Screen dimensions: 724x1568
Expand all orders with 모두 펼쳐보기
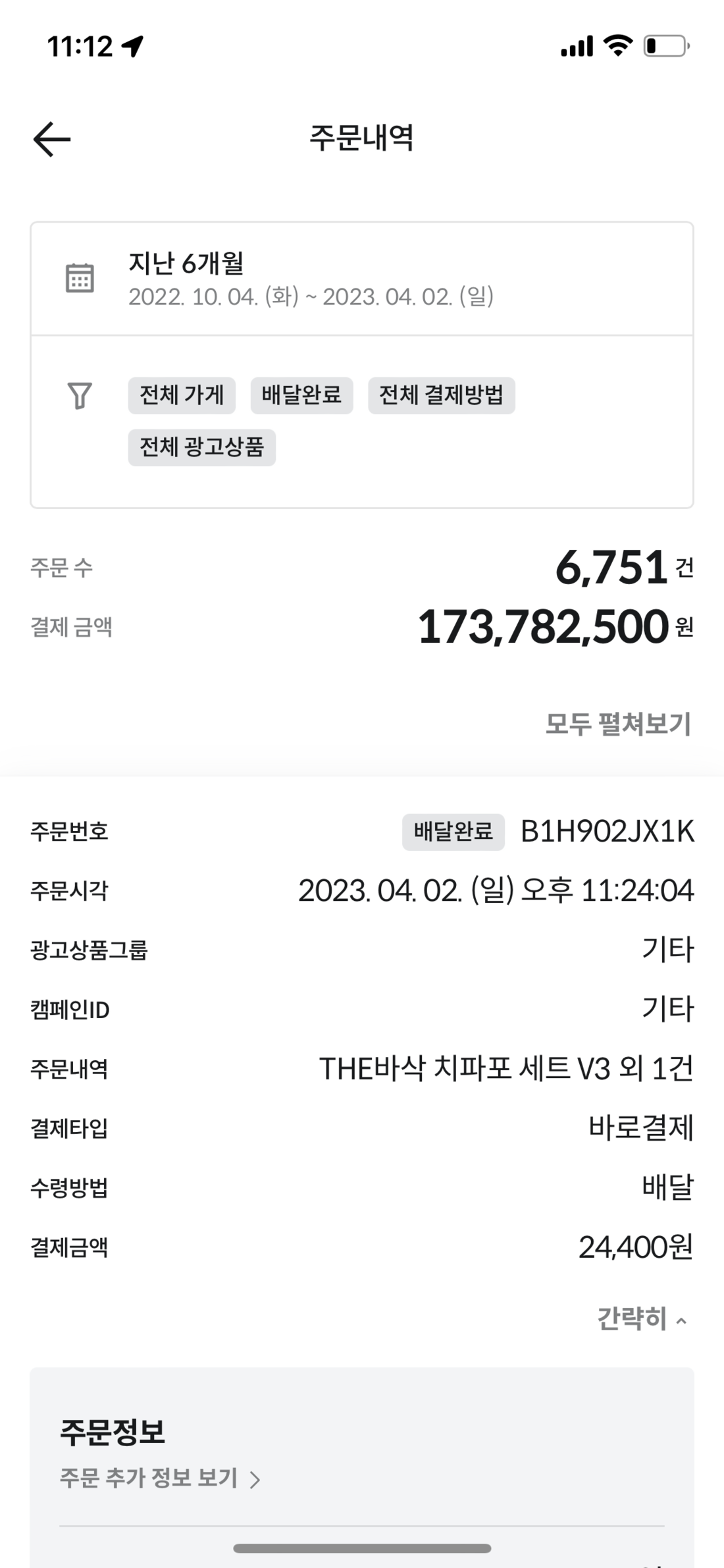[x=618, y=724]
